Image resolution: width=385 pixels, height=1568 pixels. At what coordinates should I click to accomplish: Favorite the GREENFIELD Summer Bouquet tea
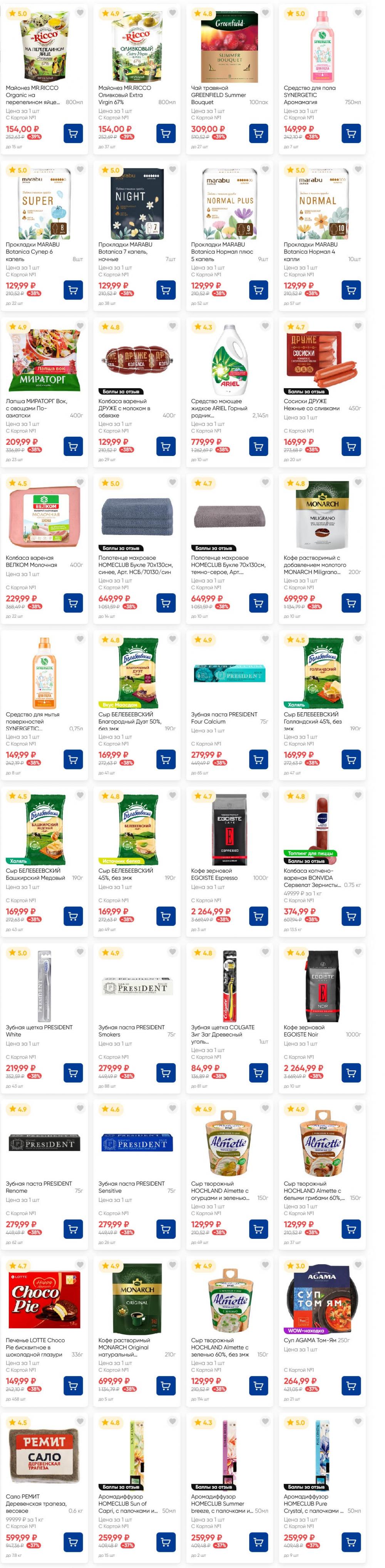pyautogui.click(x=265, y=13)
